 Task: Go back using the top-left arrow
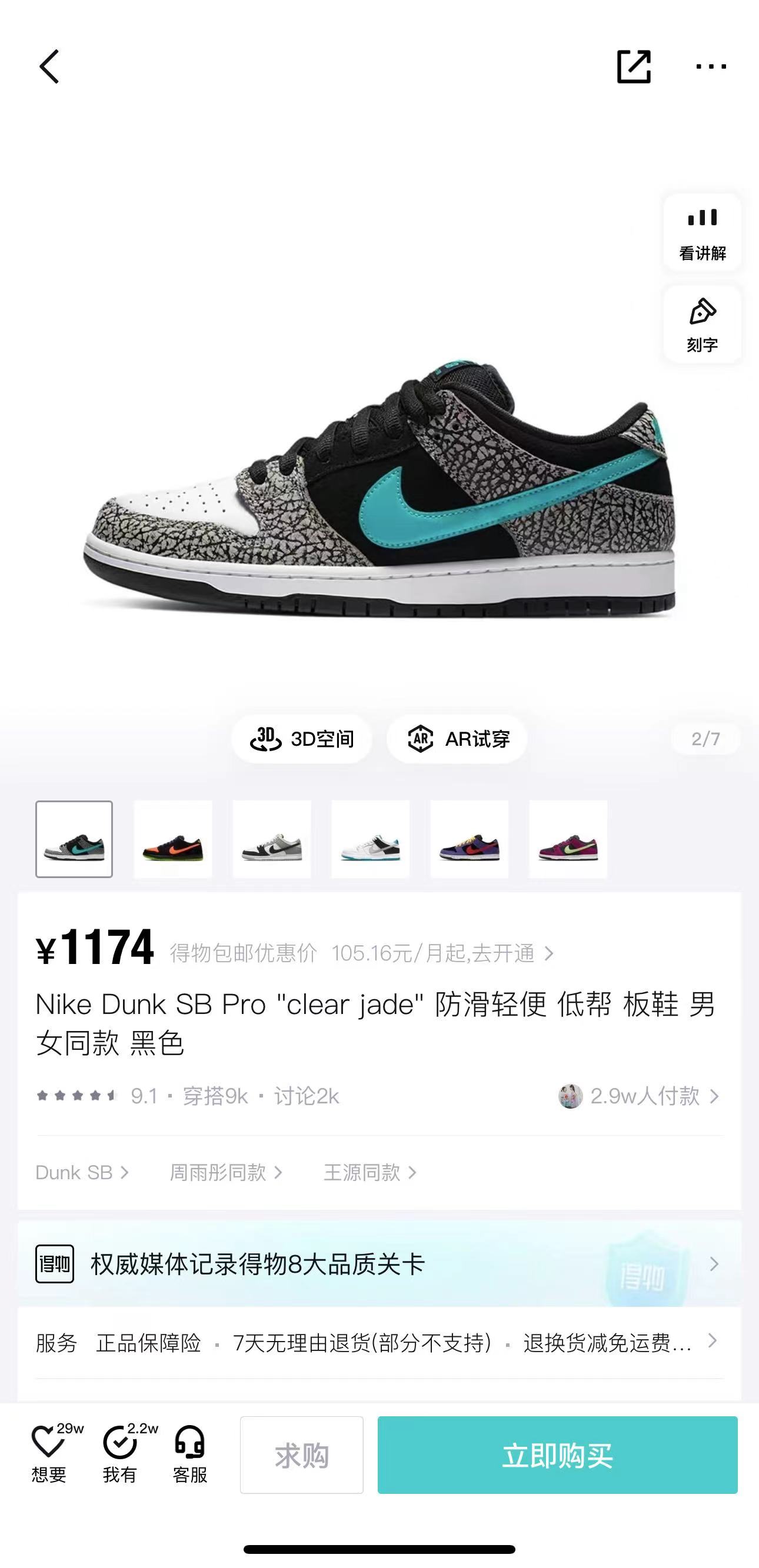click(49, 66)
